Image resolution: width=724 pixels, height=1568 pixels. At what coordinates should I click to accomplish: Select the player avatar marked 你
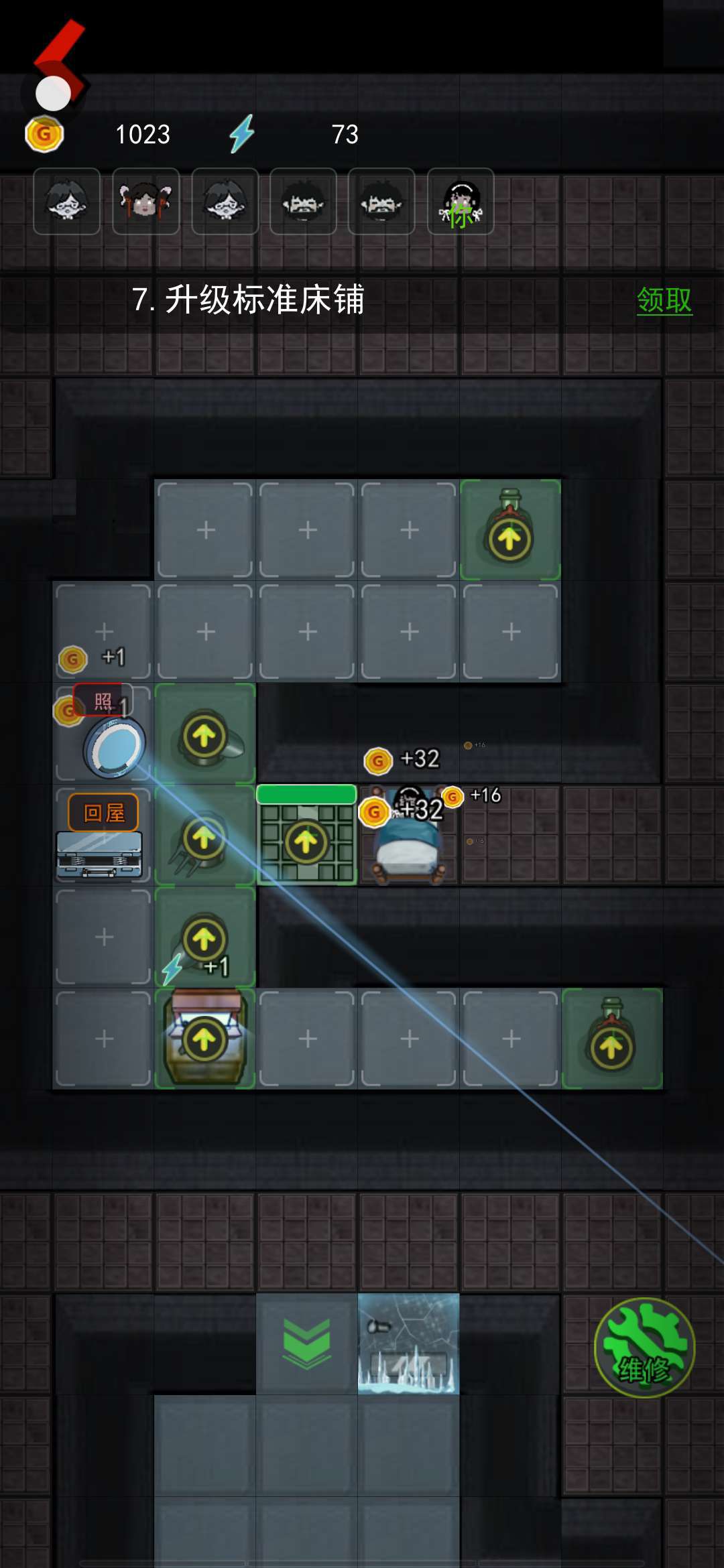click(x=461, y=201)
